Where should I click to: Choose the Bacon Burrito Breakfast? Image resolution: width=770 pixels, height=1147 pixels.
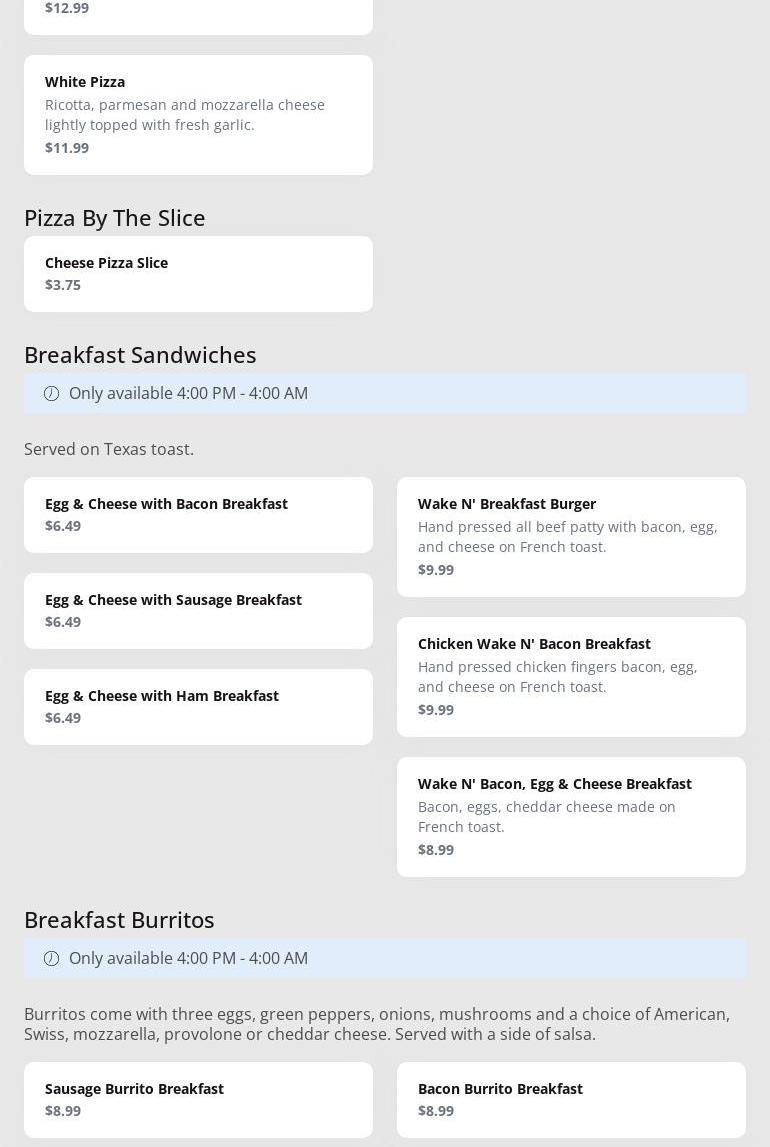click(x=570, y=1099)
